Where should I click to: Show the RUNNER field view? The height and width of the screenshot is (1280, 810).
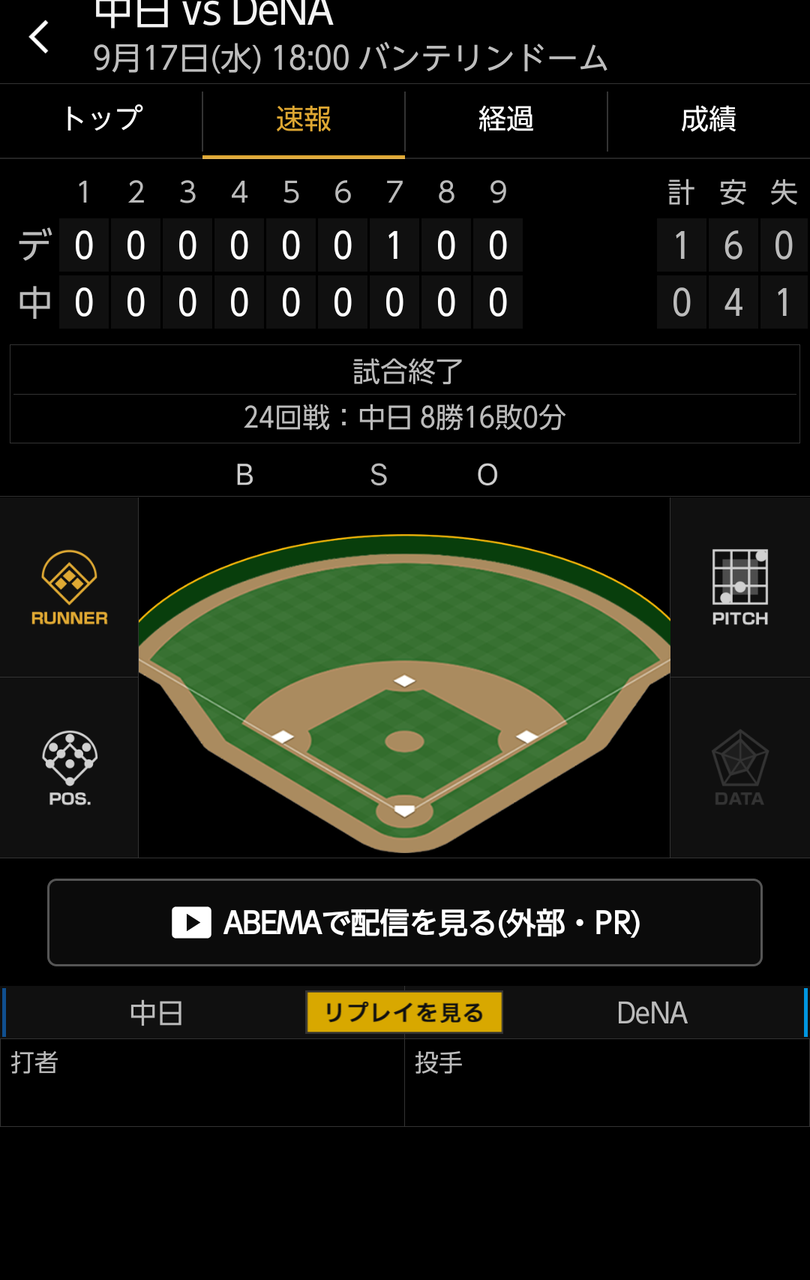(x=69, y=588)
